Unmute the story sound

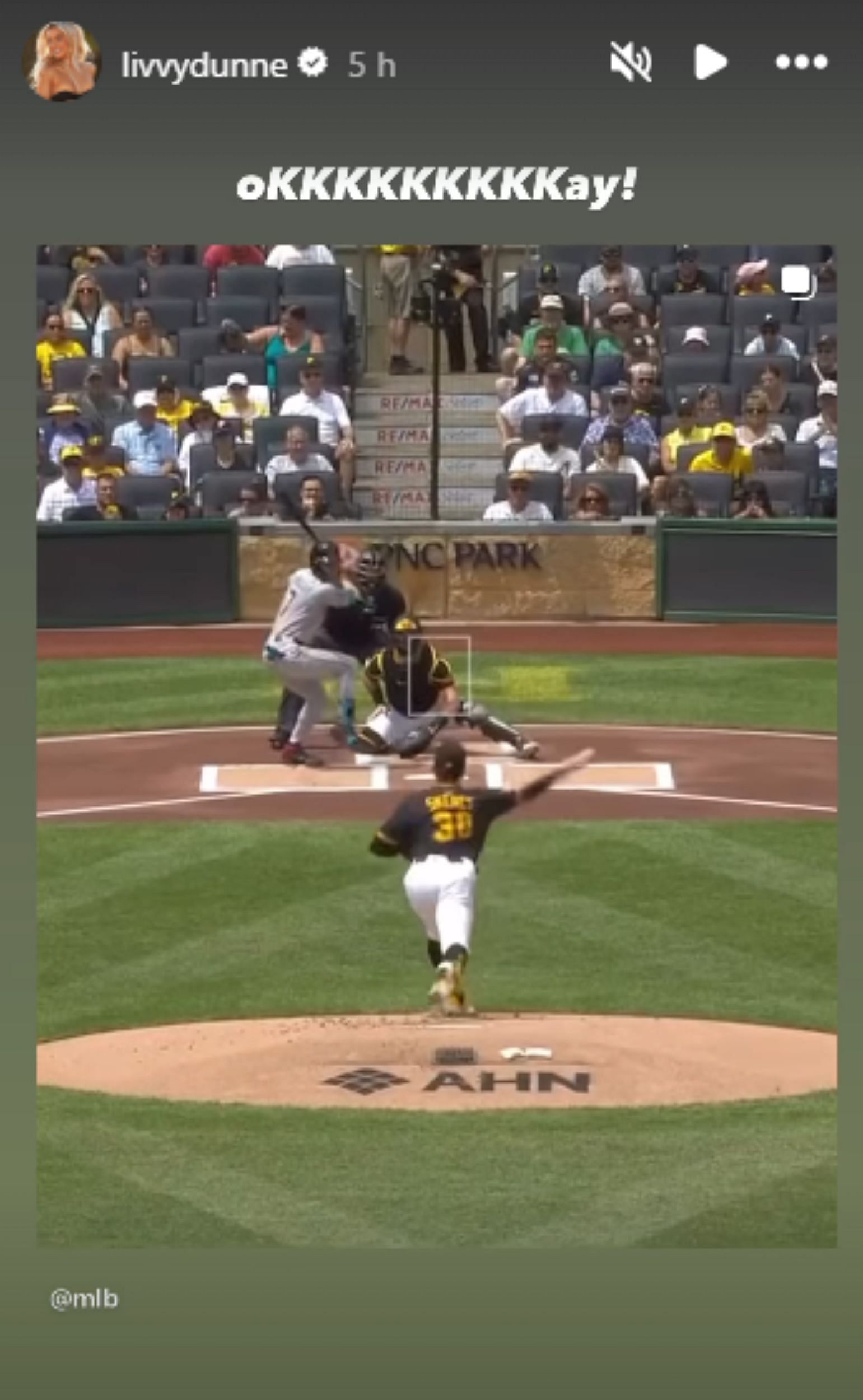click(630, 62)
